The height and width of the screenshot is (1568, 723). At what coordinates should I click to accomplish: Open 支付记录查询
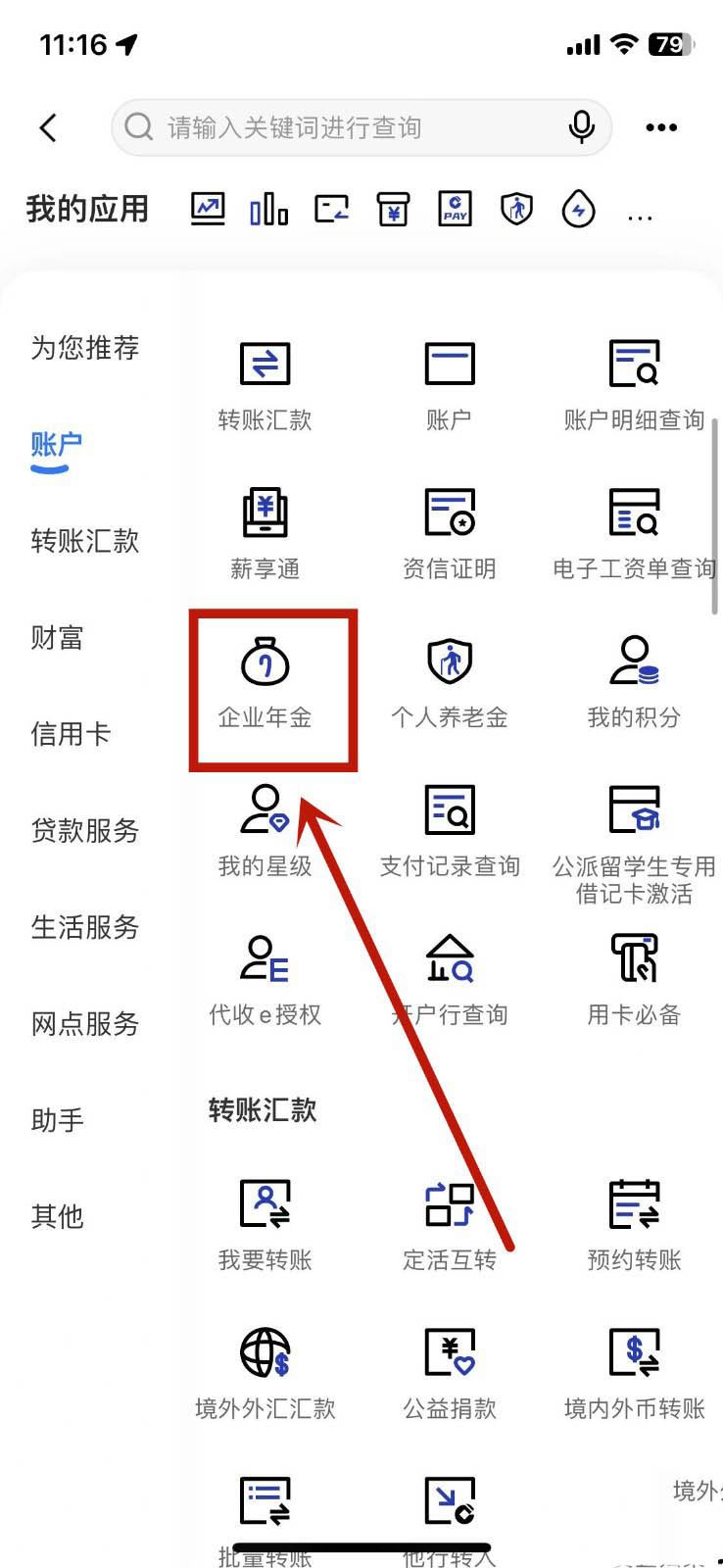click(x=450, y=830)
